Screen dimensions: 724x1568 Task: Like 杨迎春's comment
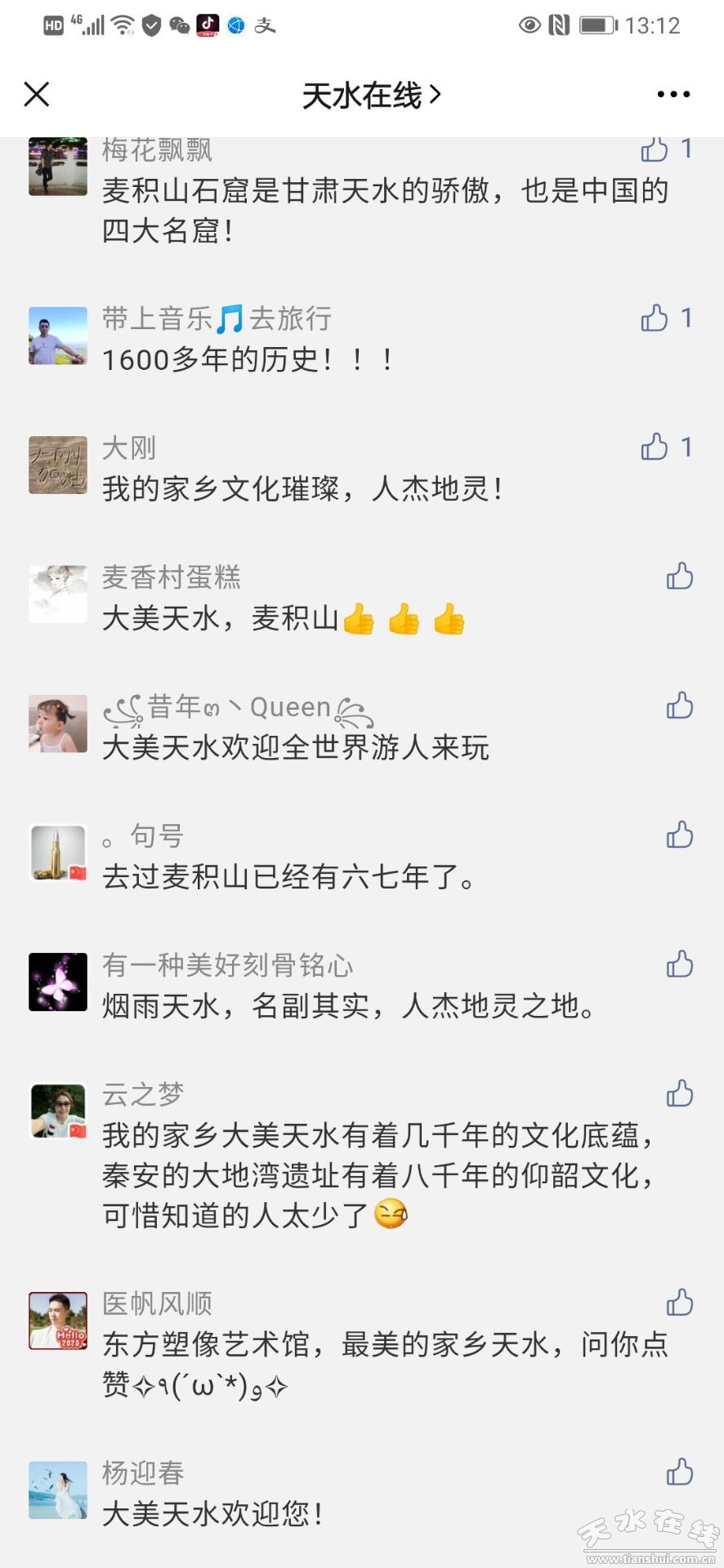tap(679, 1472)
